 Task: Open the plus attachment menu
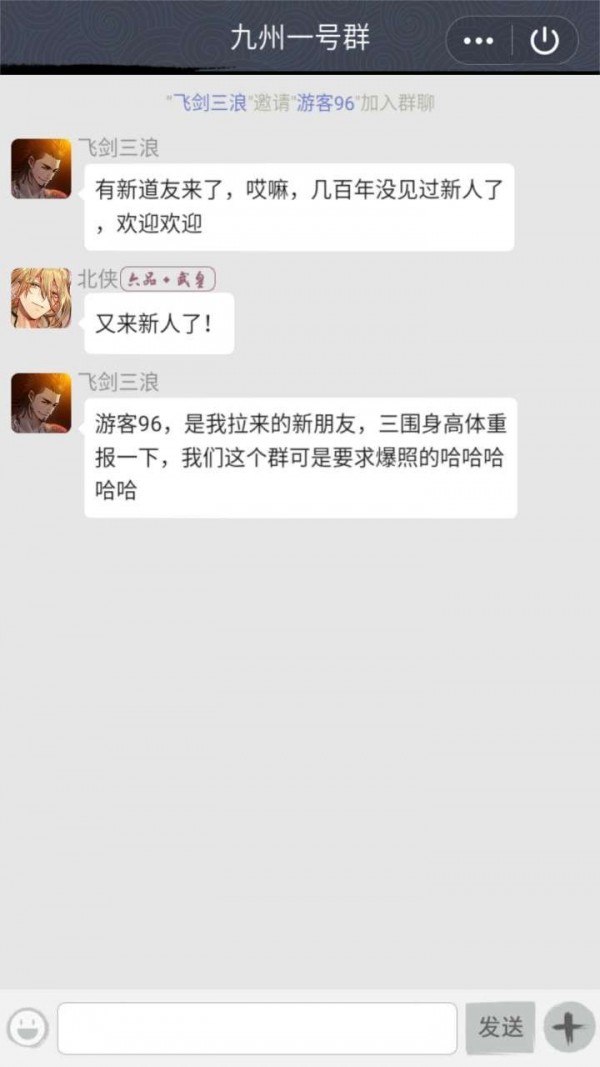coord(568,1028)
